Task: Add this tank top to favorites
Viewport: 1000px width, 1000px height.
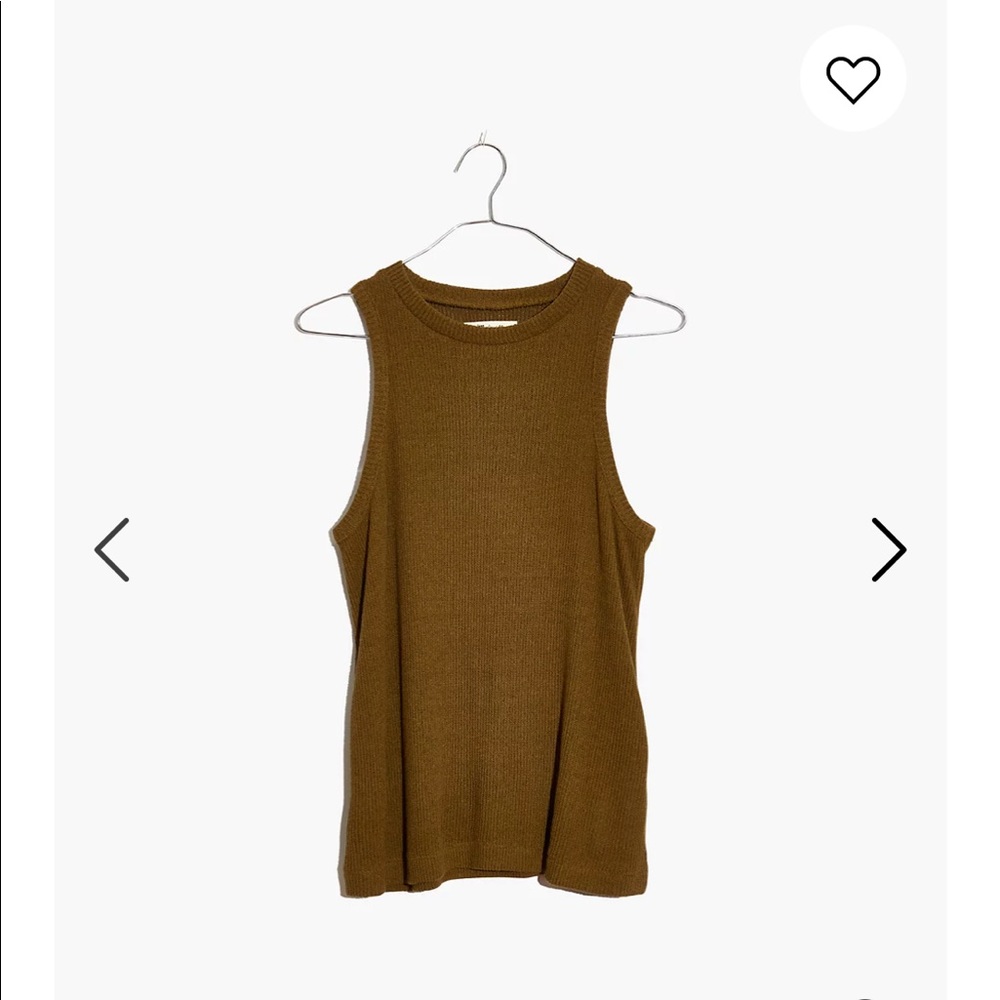Action: 853,78
